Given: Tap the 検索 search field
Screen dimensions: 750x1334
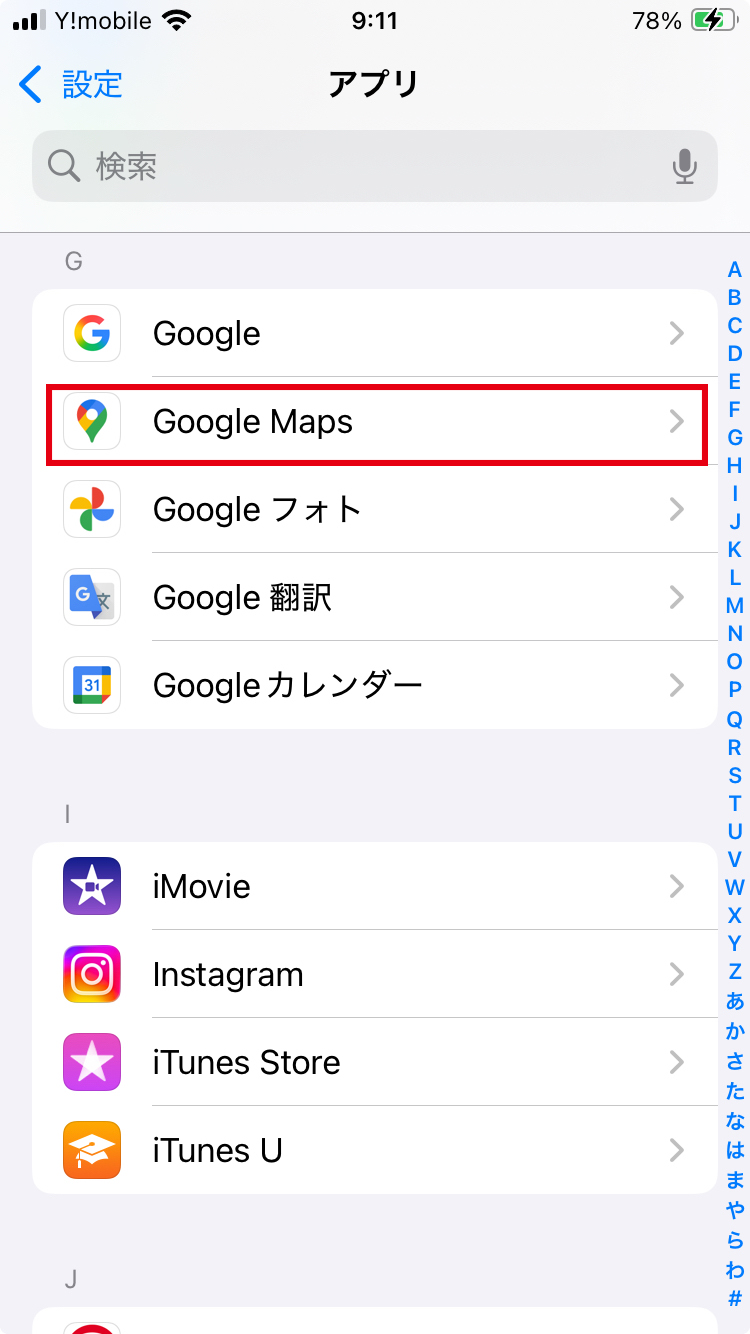Looking at the screenshot, I should [370, 166].
